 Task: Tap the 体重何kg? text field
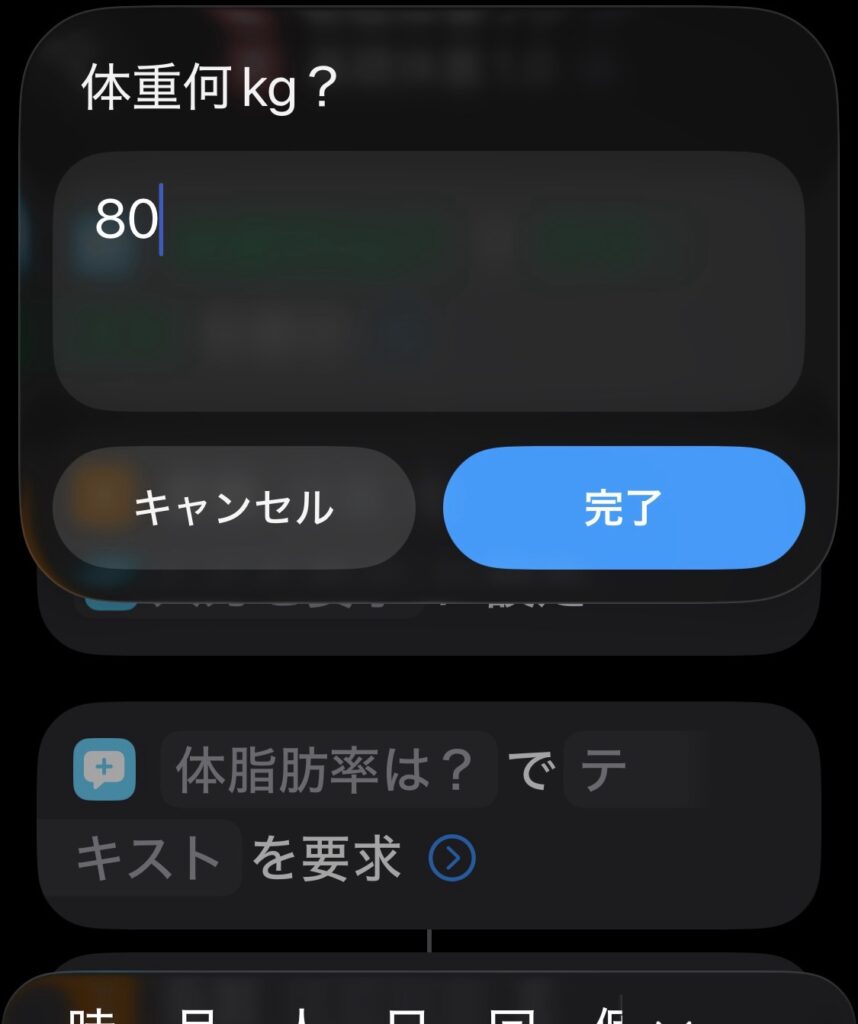428,280
